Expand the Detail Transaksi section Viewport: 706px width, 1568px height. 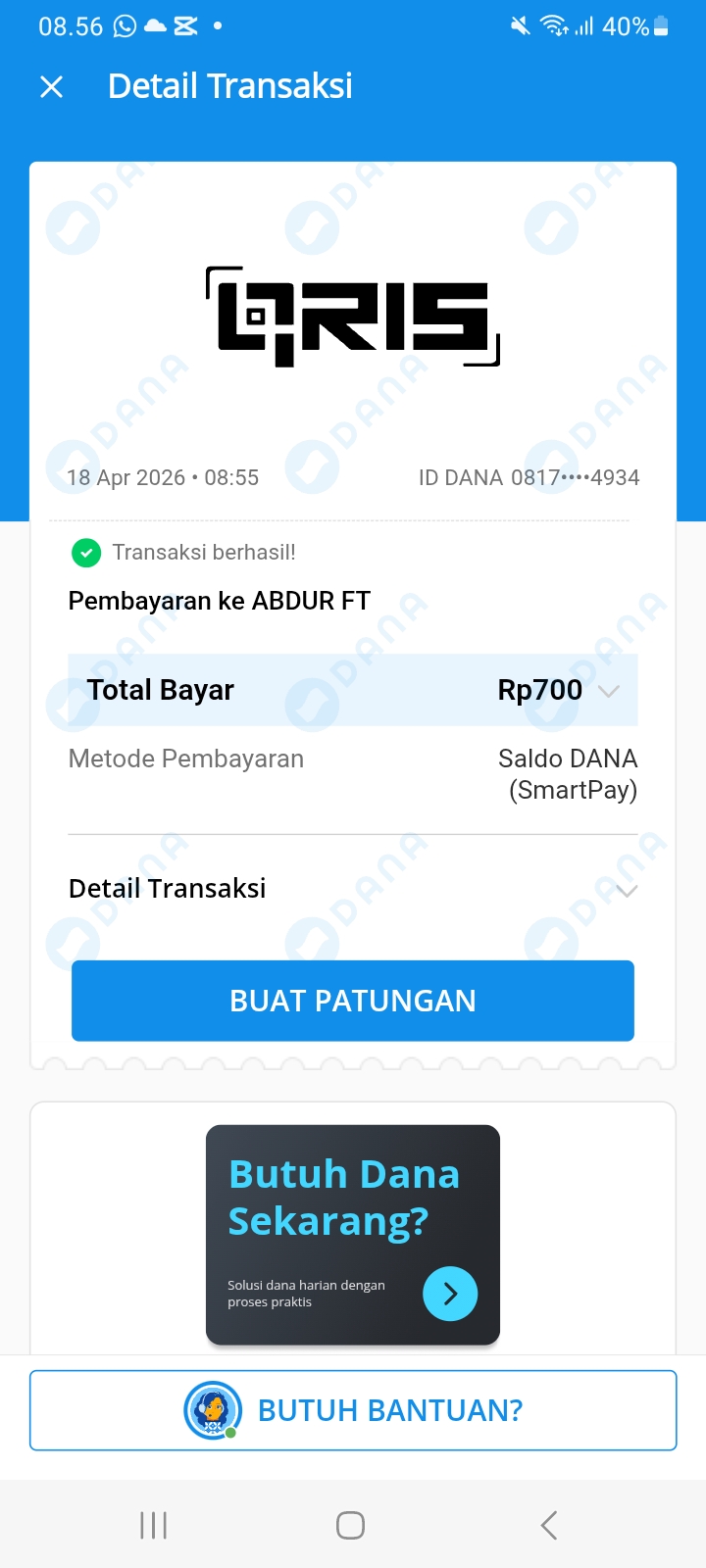[x=626, y=890]
